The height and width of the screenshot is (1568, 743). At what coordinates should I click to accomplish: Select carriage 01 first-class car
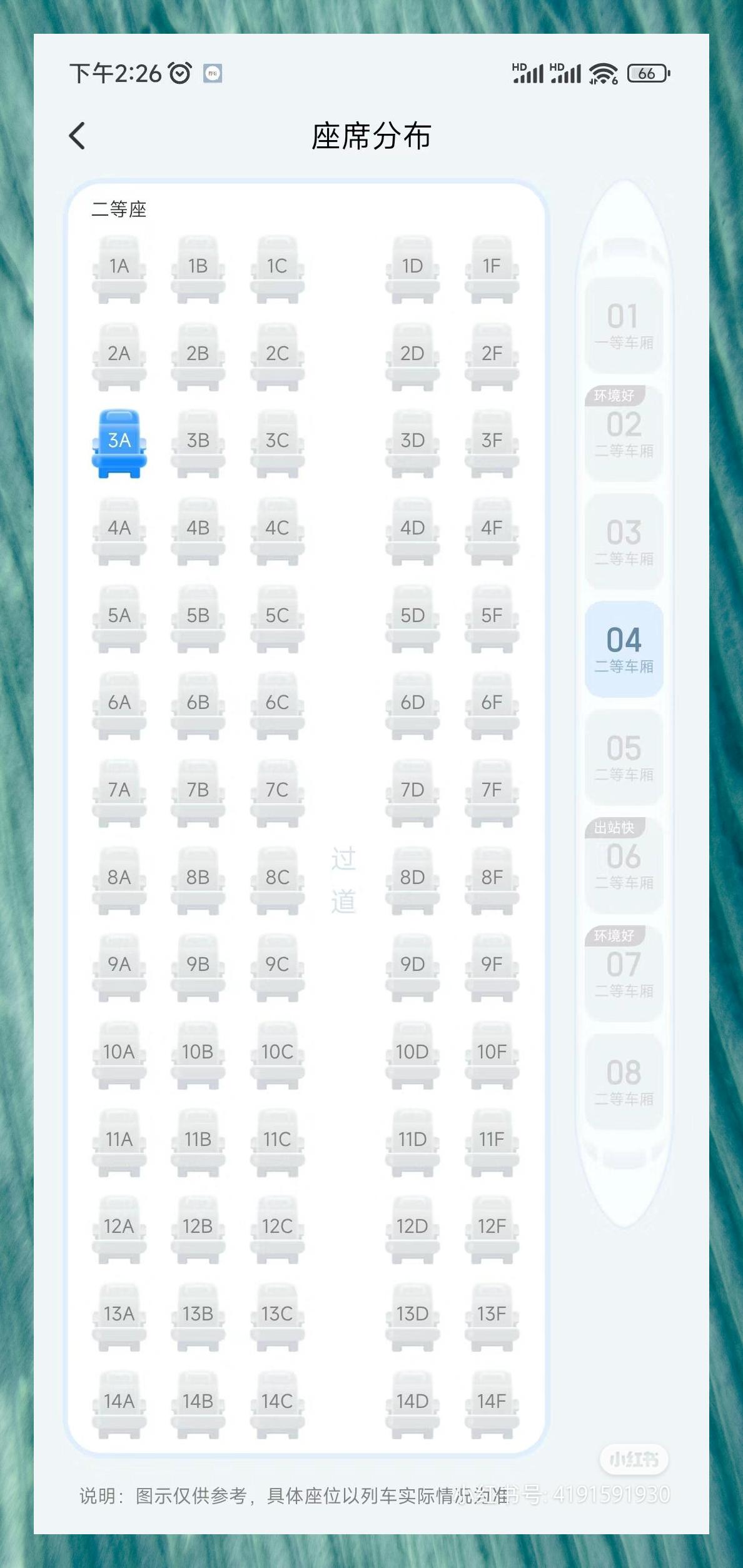[624, 325]
